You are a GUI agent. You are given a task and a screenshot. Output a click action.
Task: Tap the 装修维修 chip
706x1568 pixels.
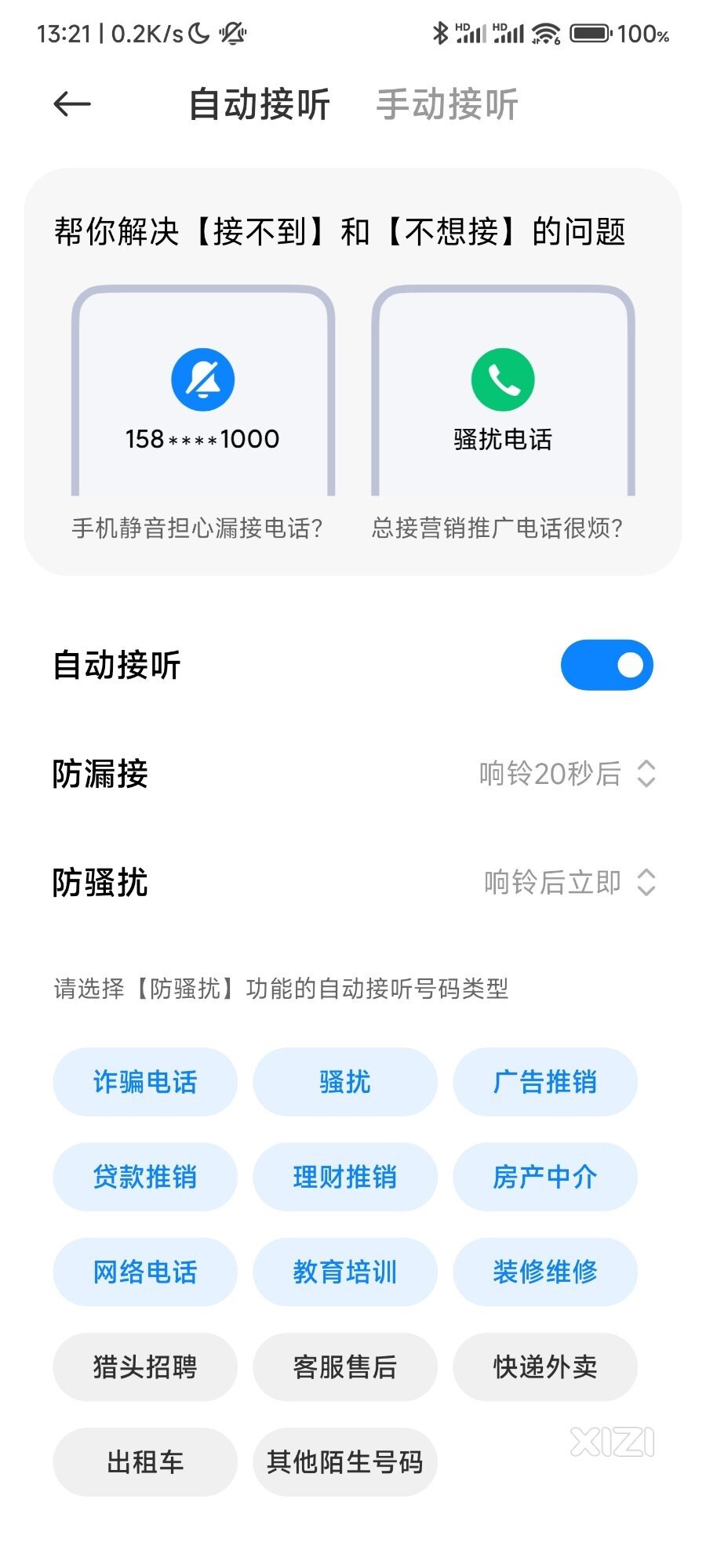point(545,1272)
